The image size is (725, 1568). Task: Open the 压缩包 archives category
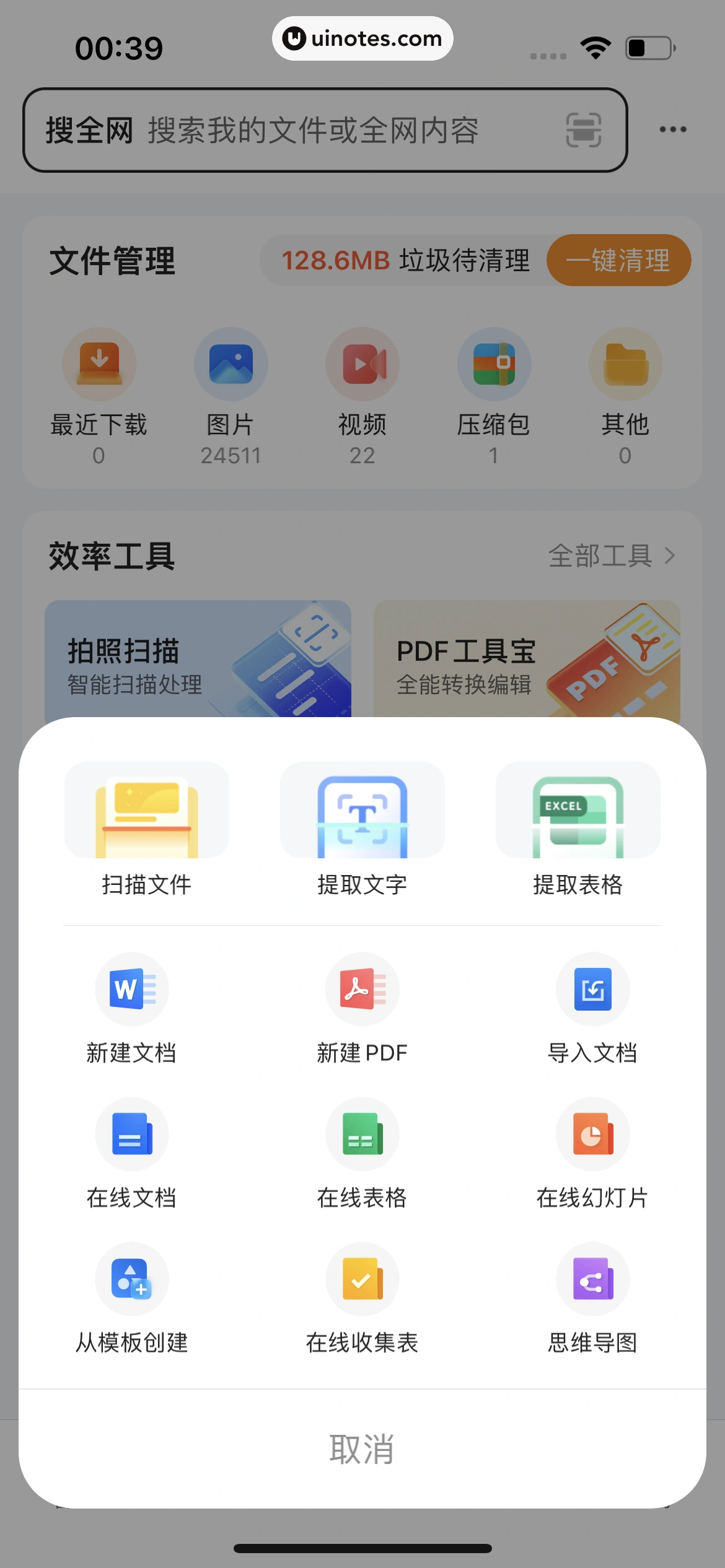point(494,364)
